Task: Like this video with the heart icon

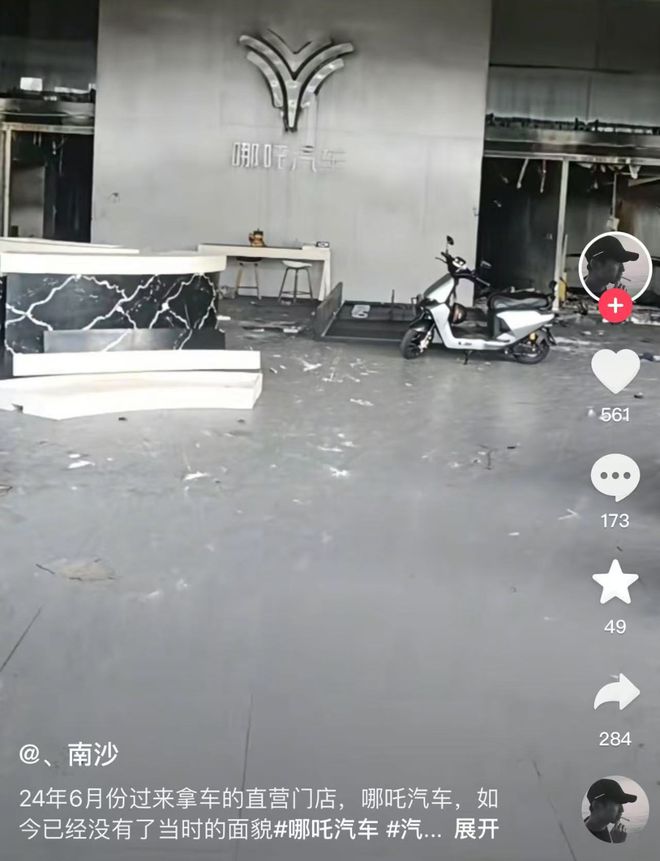Action: click(615, 371)
